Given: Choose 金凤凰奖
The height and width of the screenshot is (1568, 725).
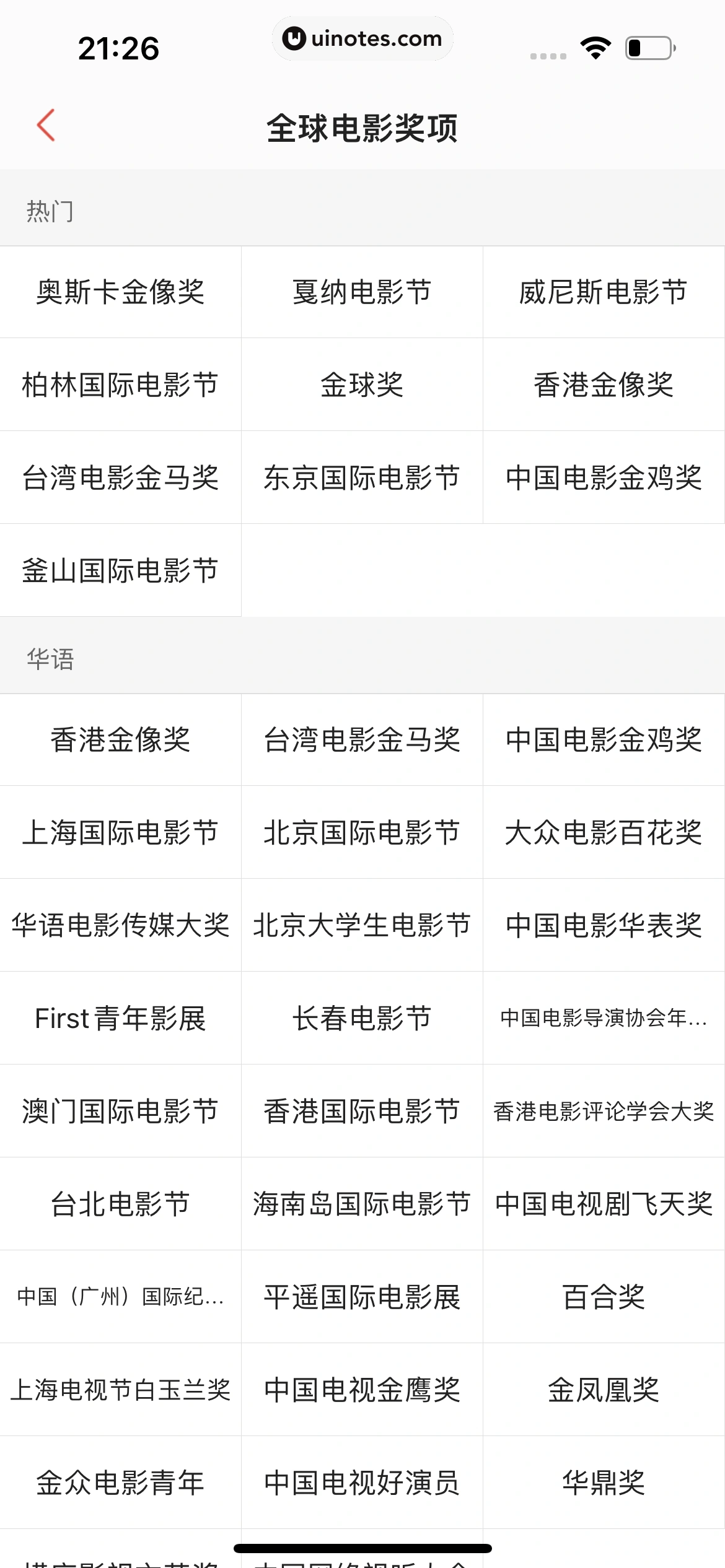Looking at the screenshot, I should 604,1390.
